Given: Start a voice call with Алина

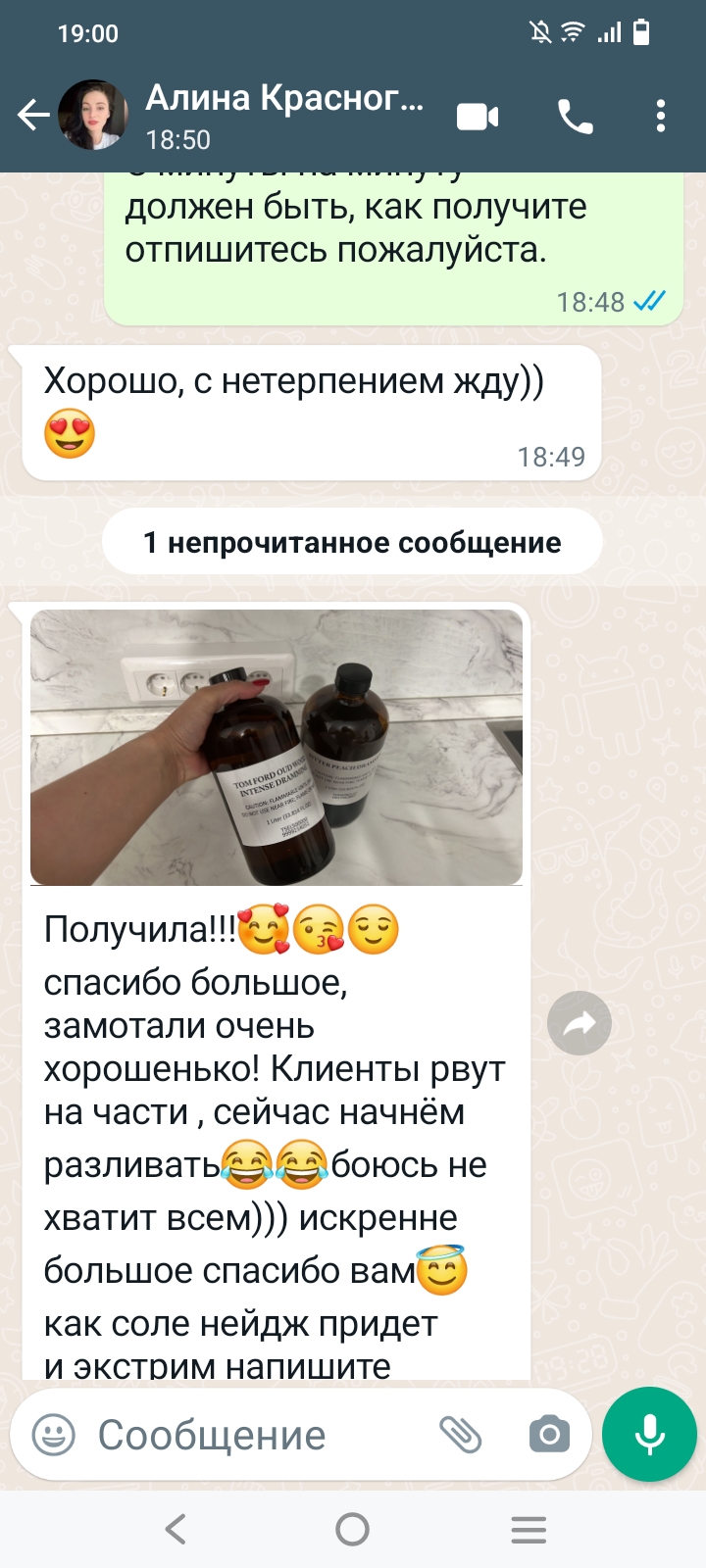Looking at the screenshot, I should click(575, 117).
